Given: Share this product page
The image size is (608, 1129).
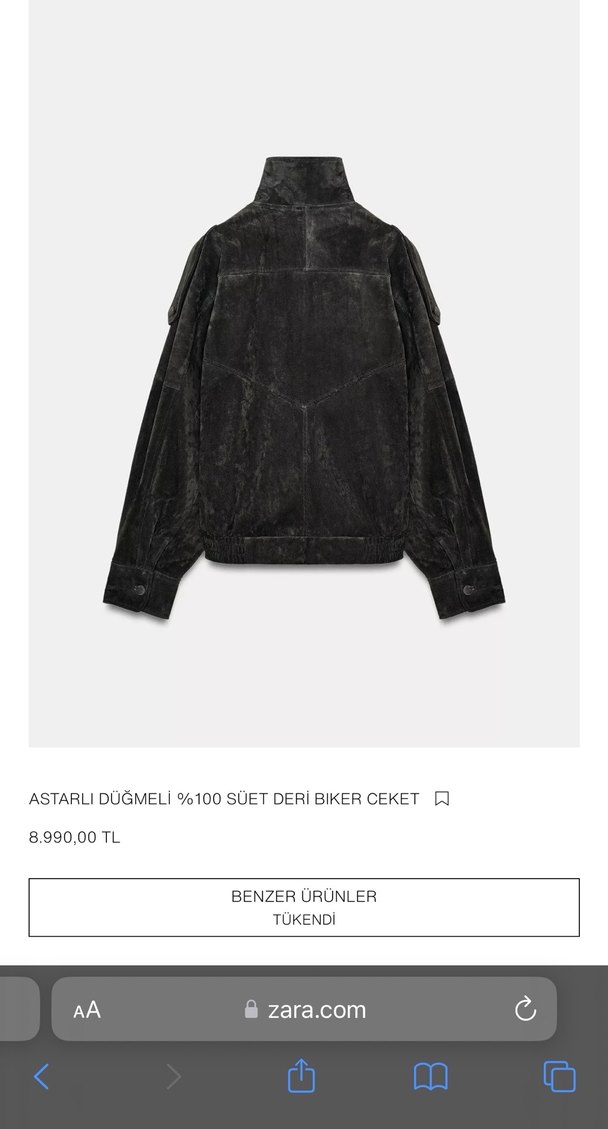Looking at the screenshot, I should click(x=301, y=1077).
